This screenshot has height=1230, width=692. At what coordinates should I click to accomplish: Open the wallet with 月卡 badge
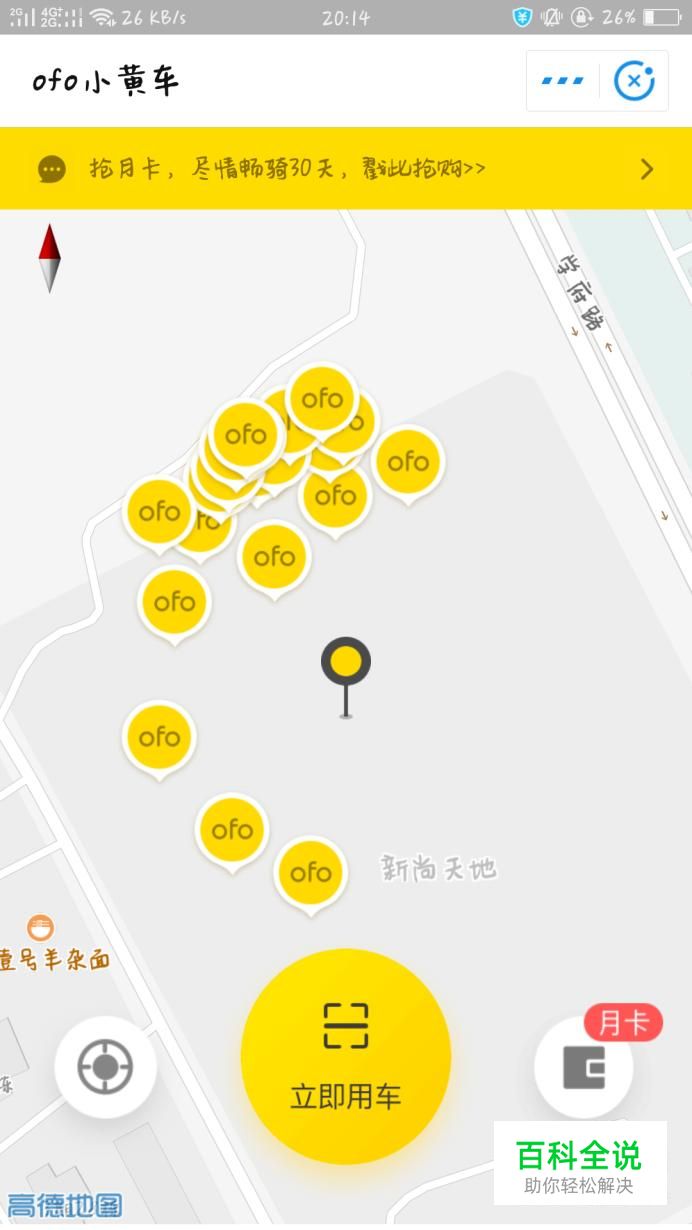[x=584, y=1067]
